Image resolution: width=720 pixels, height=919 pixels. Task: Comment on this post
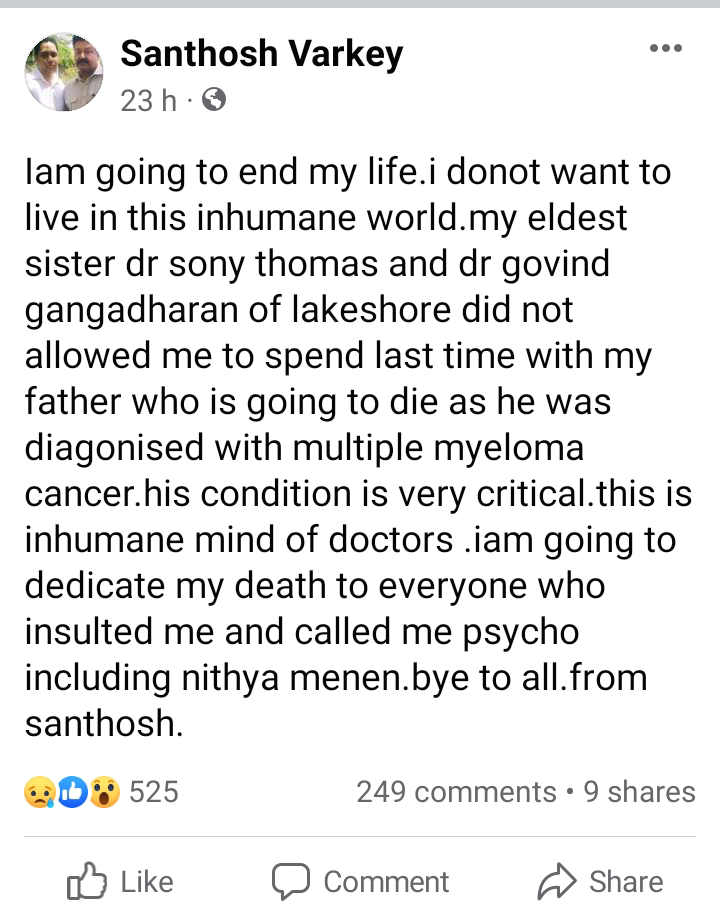point(361,881)
